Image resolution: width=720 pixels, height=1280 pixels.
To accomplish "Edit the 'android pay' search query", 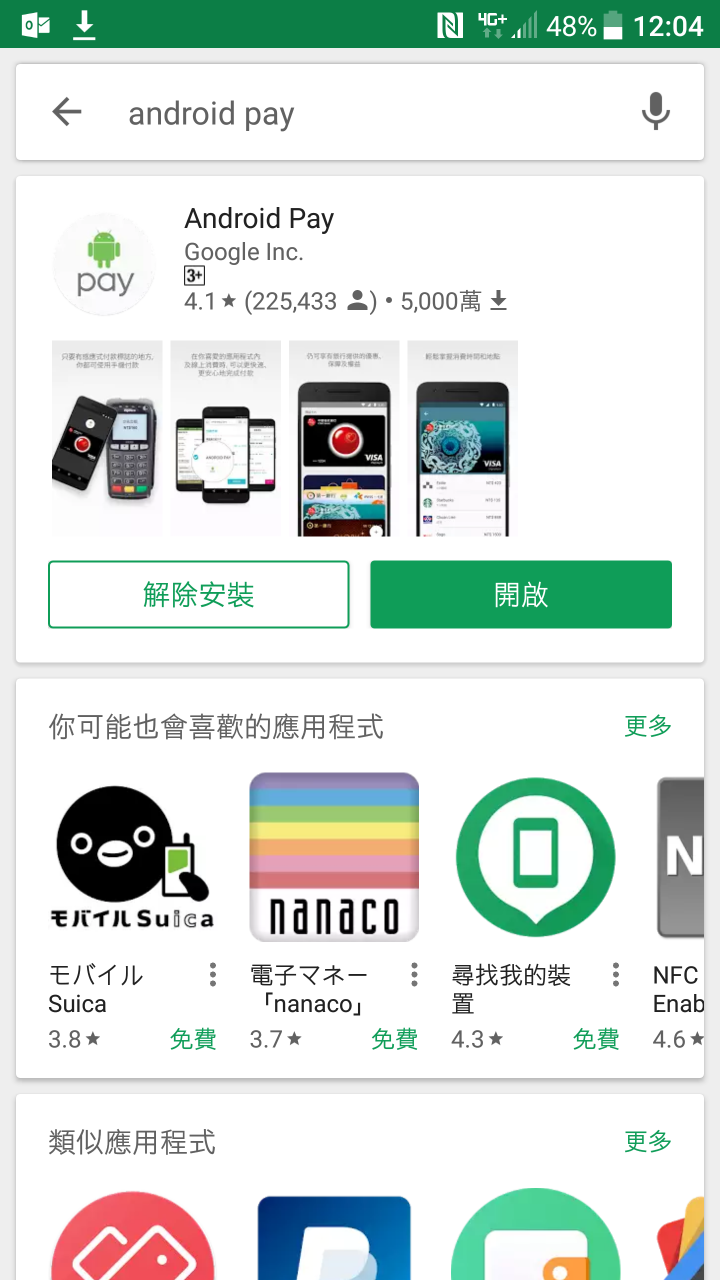I will point(211,114).
